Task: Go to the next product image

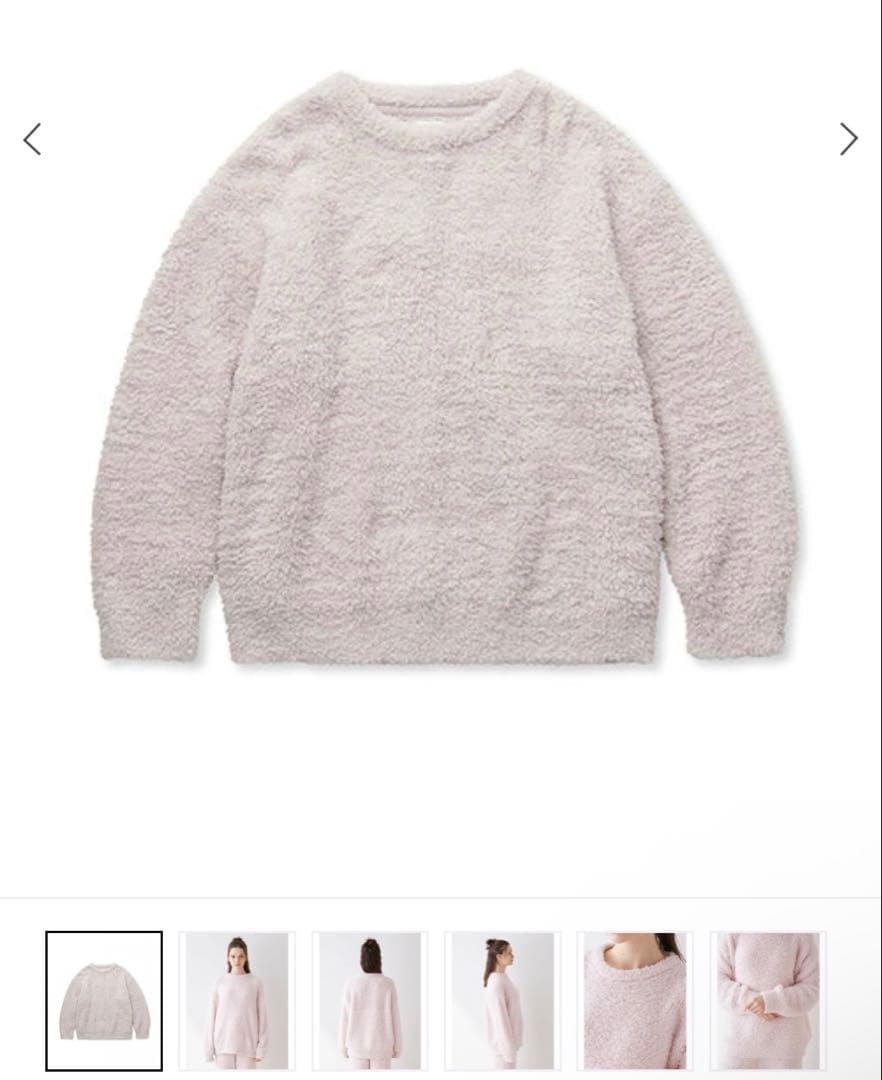Action: tap(848, 139)
